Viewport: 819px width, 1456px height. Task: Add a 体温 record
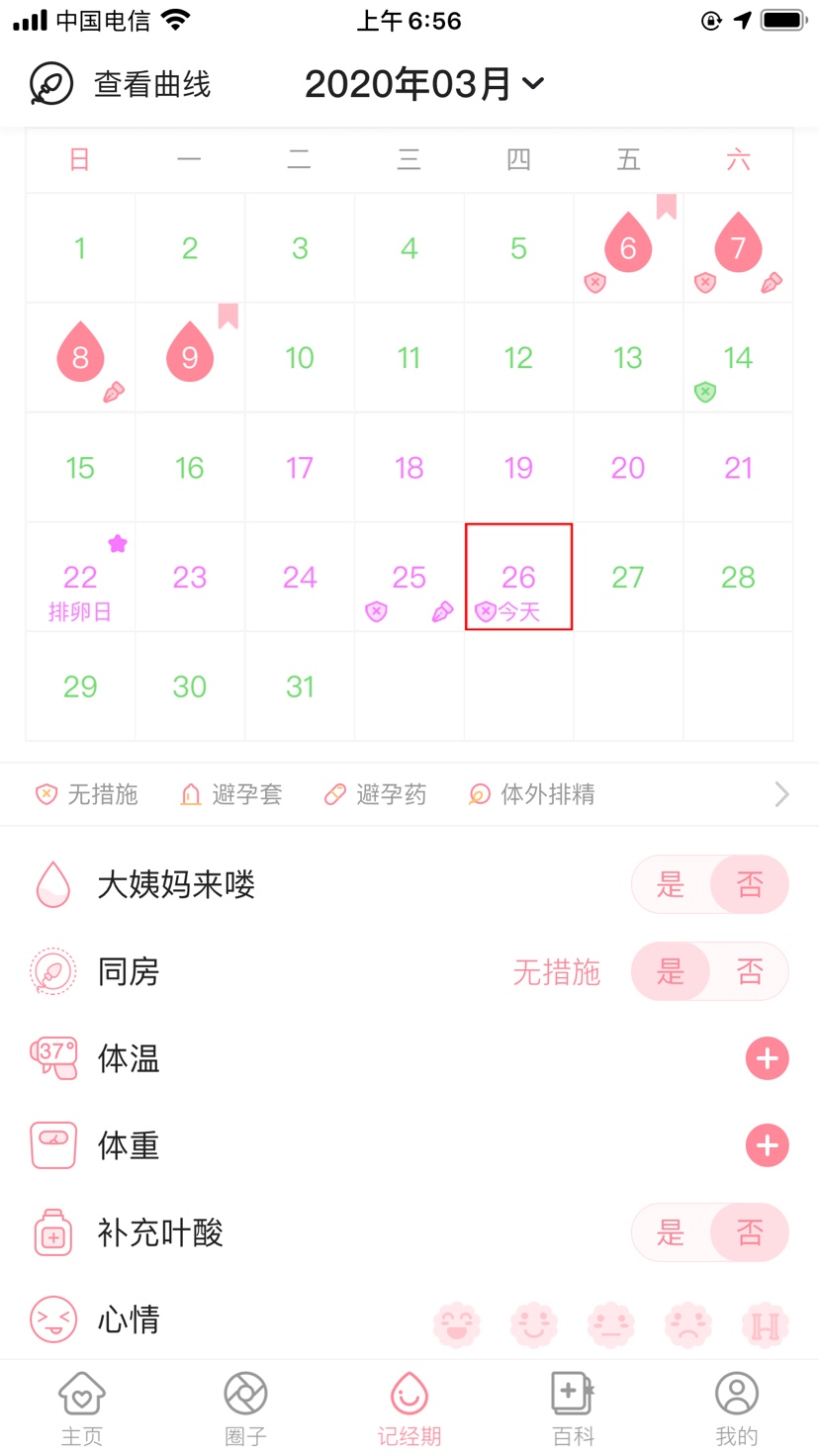point(767,1058)
